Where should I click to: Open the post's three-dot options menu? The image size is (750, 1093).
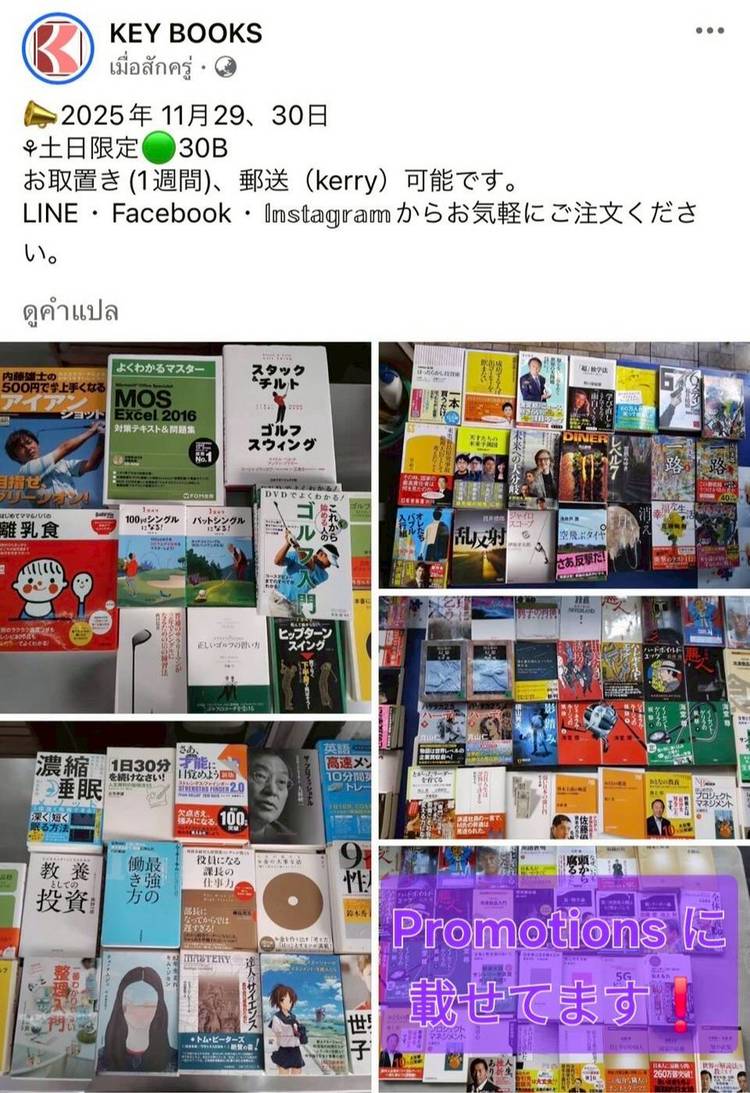709,30
